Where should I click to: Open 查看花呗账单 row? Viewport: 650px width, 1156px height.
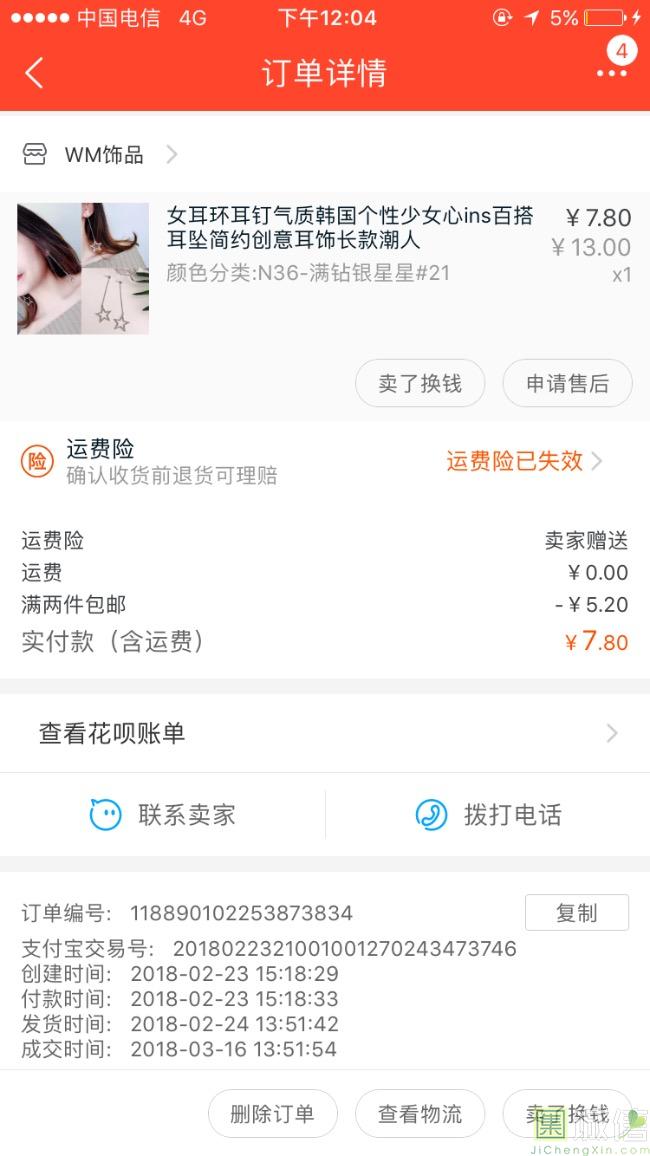coord(324,733)
